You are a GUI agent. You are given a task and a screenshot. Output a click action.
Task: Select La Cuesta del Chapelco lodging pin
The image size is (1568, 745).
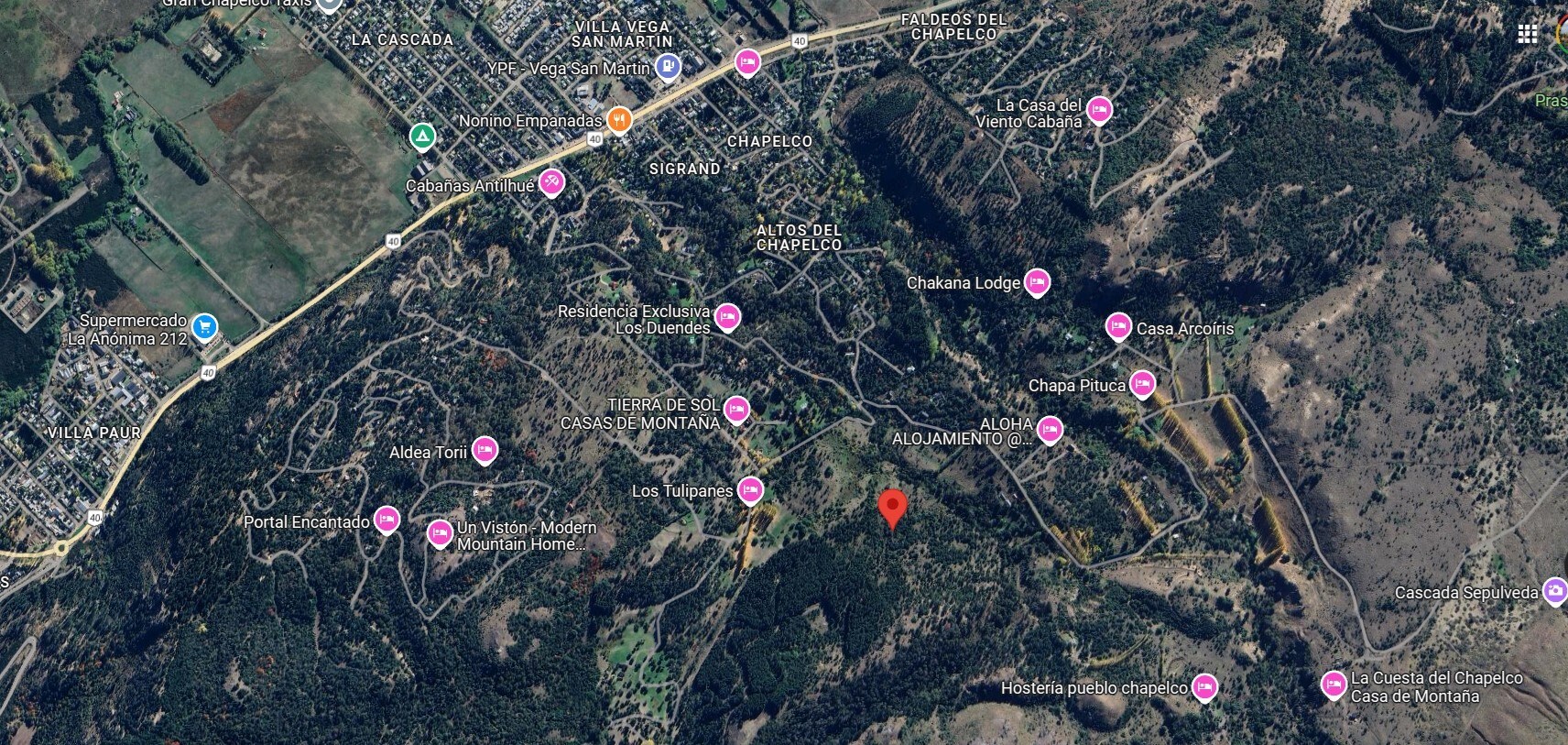coord(1334,684)
